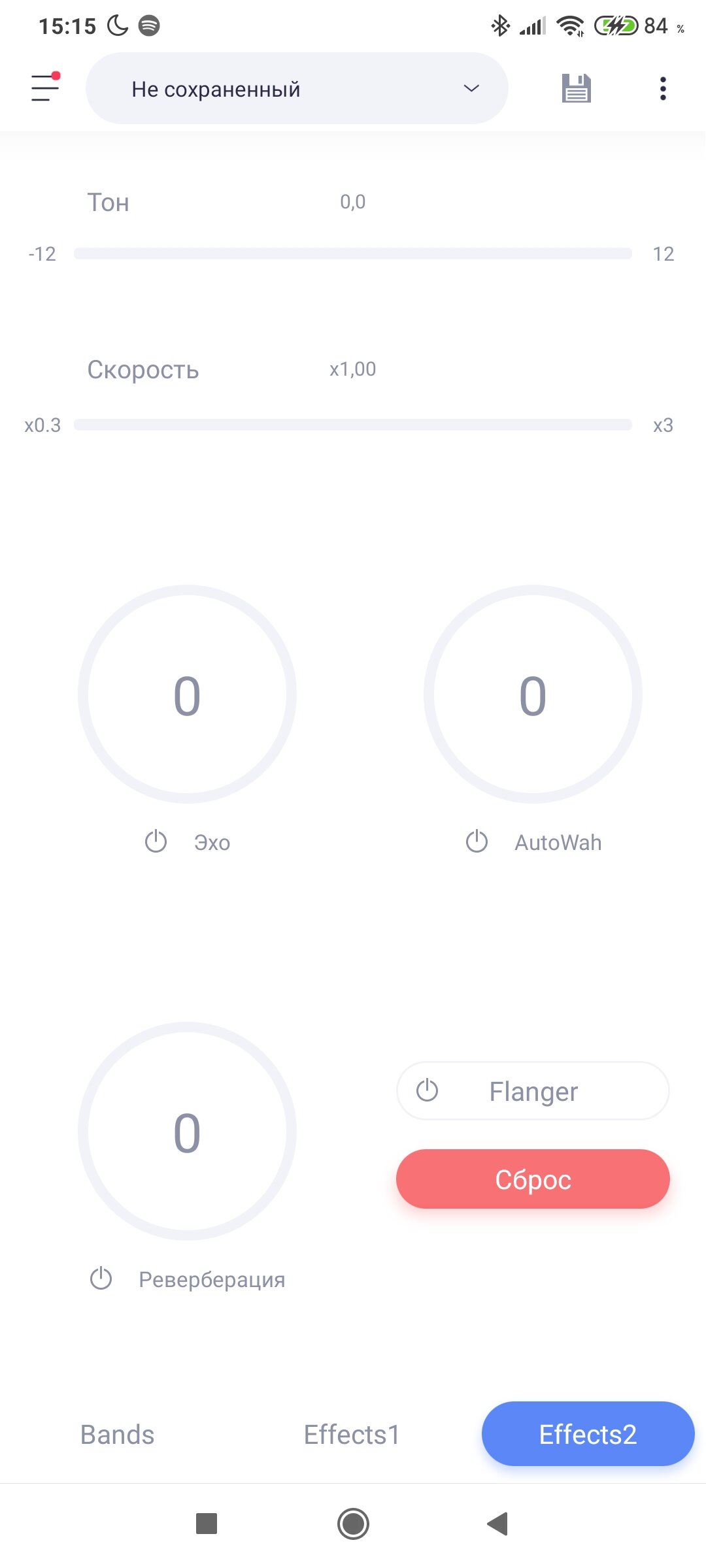Viewport: 706px width, 1568px height.
Task: Expand the "Не сохраненный" preset dropdown
Action: 297,88
